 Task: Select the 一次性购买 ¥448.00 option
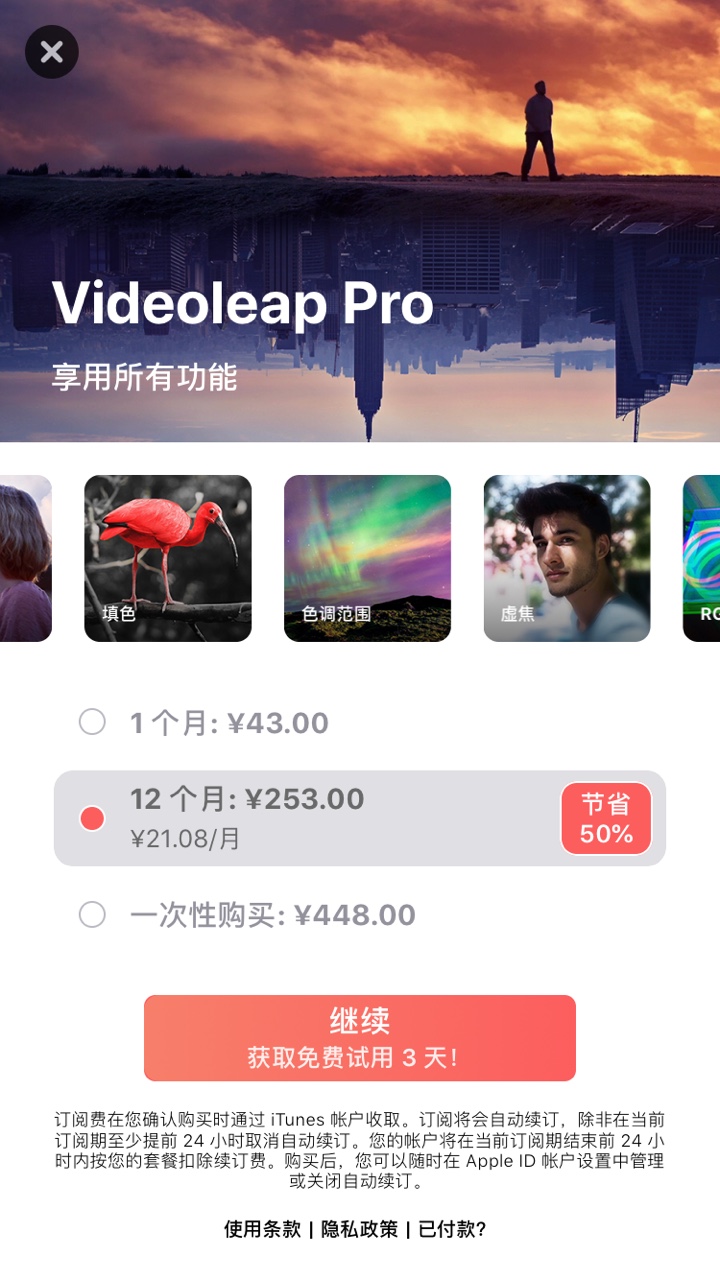(x=92, y=914)
